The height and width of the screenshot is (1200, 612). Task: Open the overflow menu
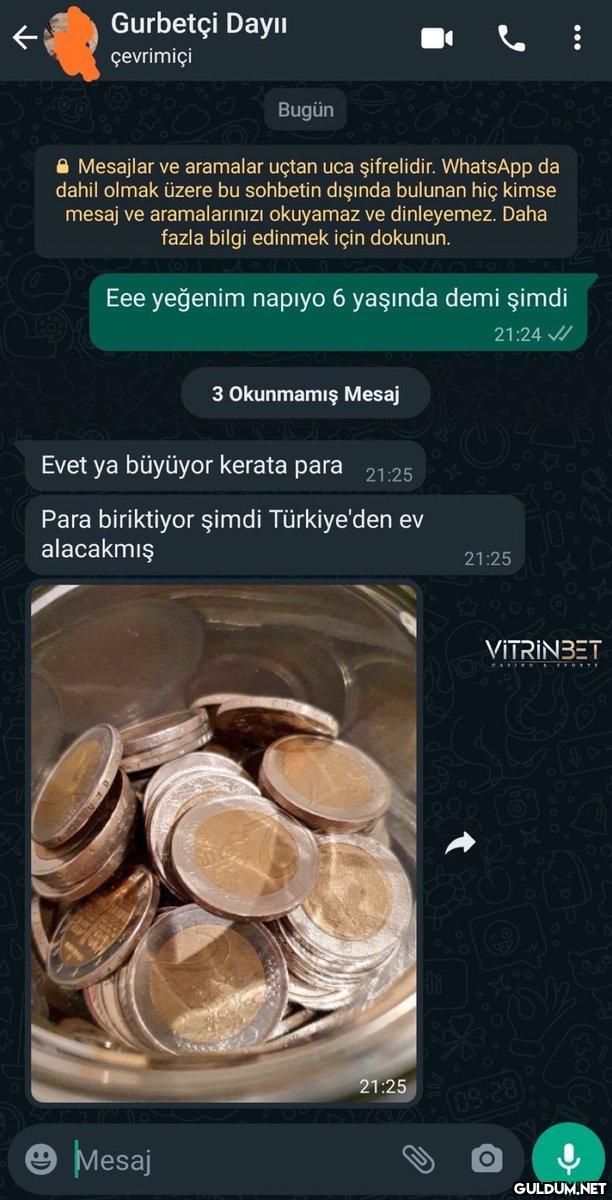(x=577, y=38)
